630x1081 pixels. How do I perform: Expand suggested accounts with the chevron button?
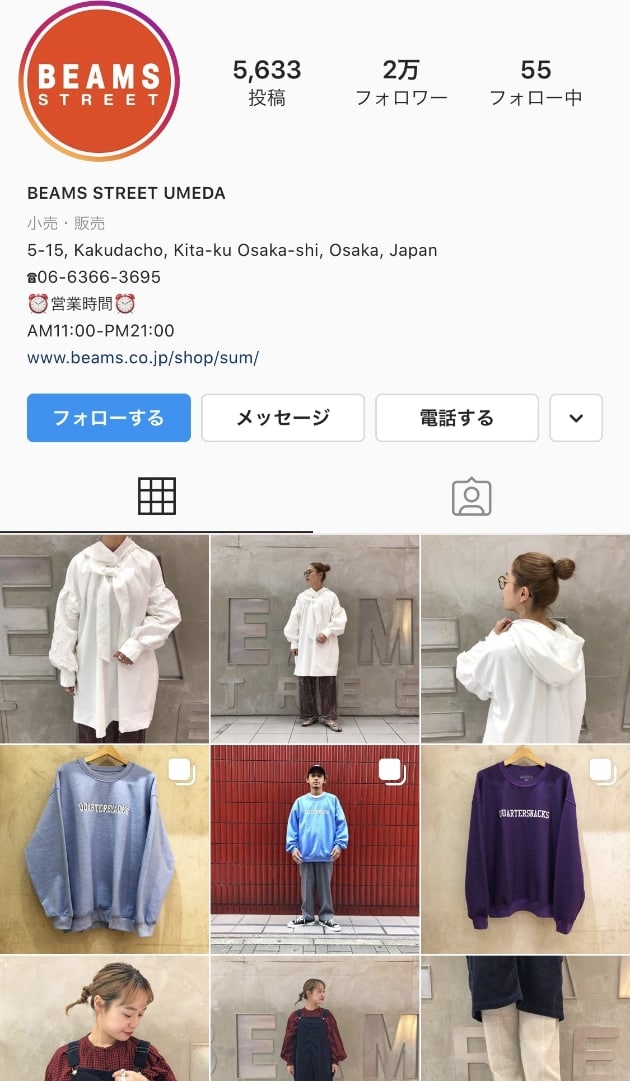pos(576,418)
